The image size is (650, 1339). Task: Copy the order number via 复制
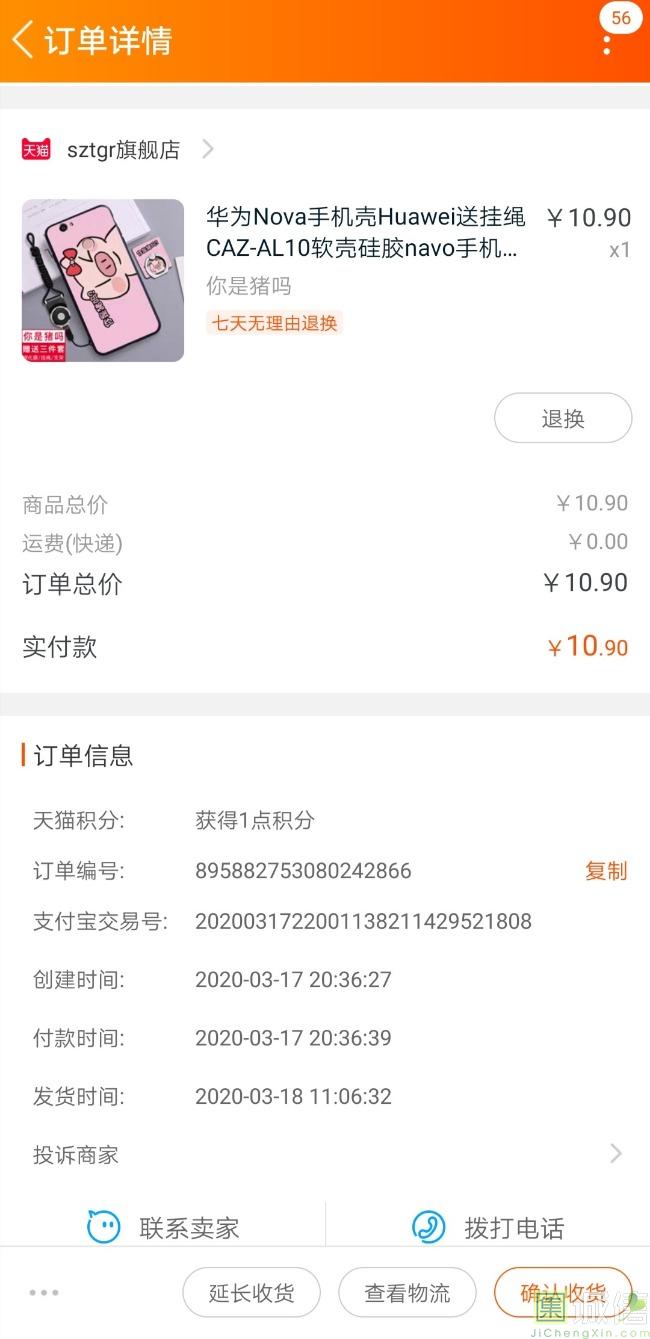(605, 871)
